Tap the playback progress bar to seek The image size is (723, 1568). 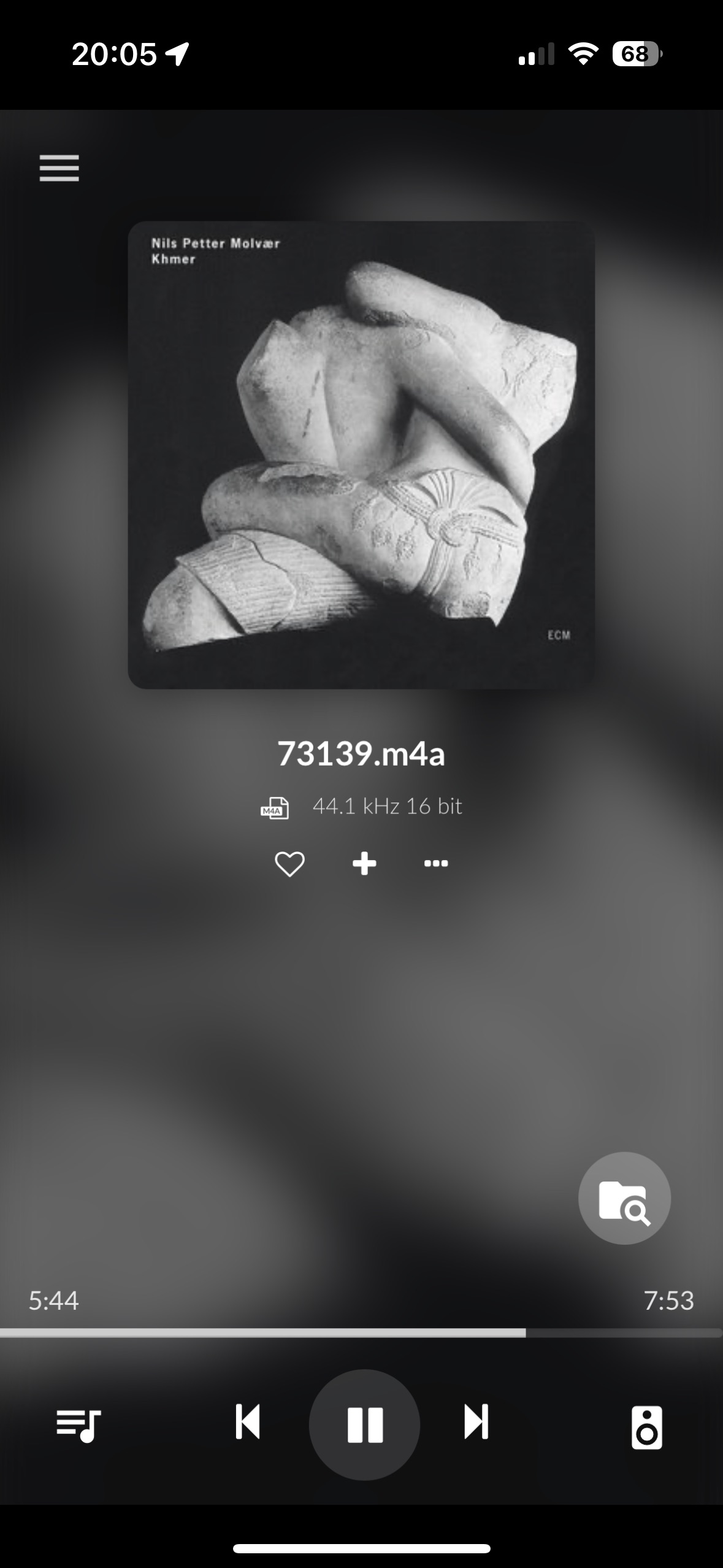click(361, 1332)
